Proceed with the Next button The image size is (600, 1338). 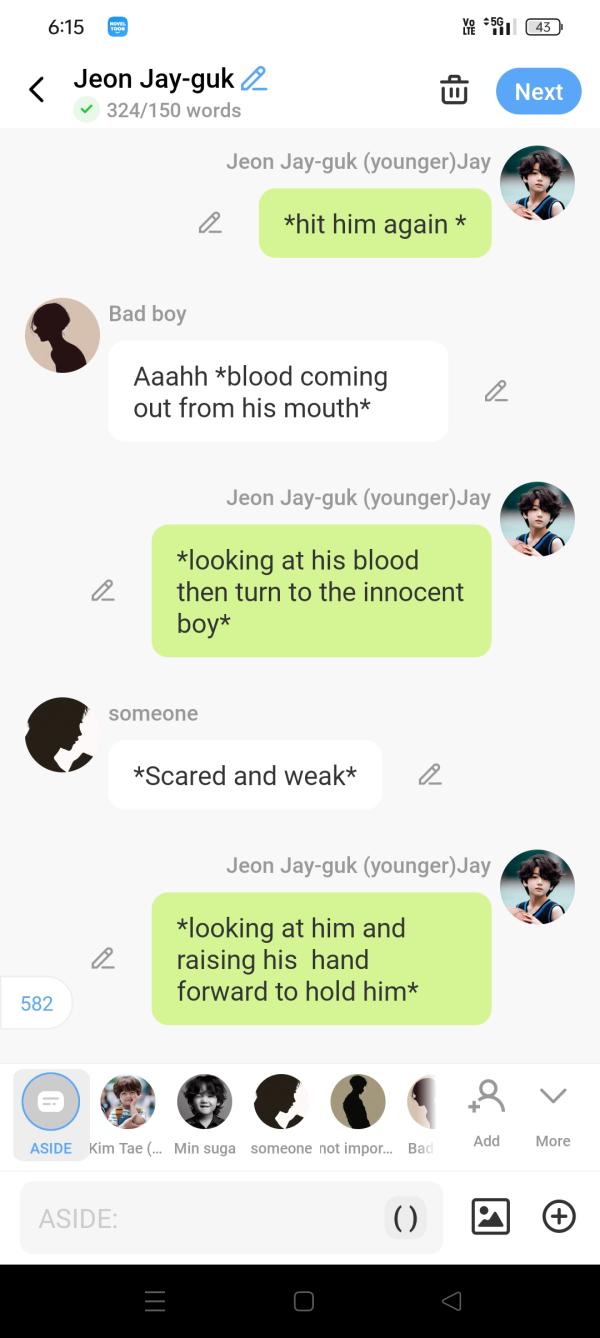click(538, 91)
